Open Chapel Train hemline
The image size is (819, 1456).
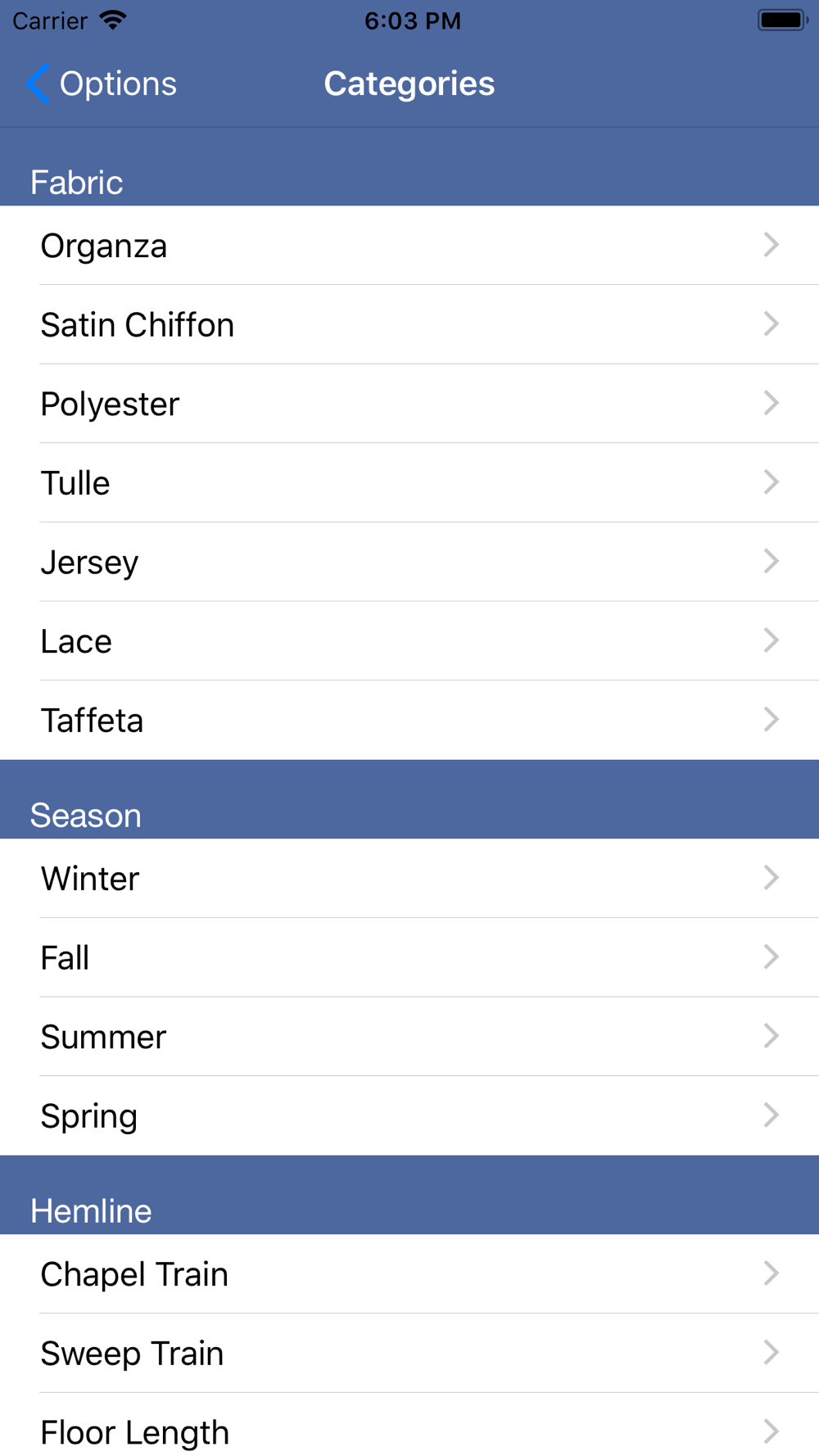point(409,1274)
